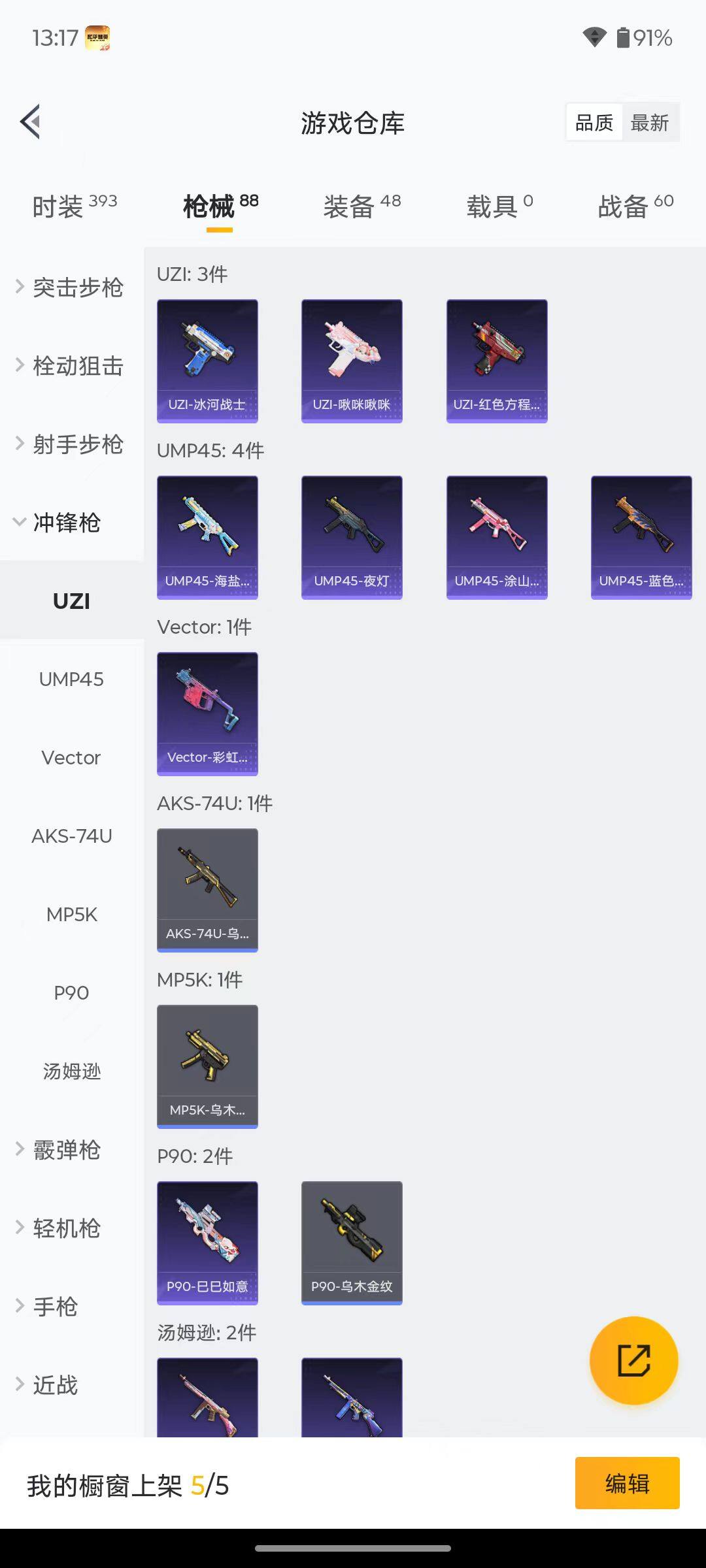The image size is (706, 1568).
Task: Open the UZI-啾咪啾咪 skin
Action: pyautogui.click(x=352, y=361)
